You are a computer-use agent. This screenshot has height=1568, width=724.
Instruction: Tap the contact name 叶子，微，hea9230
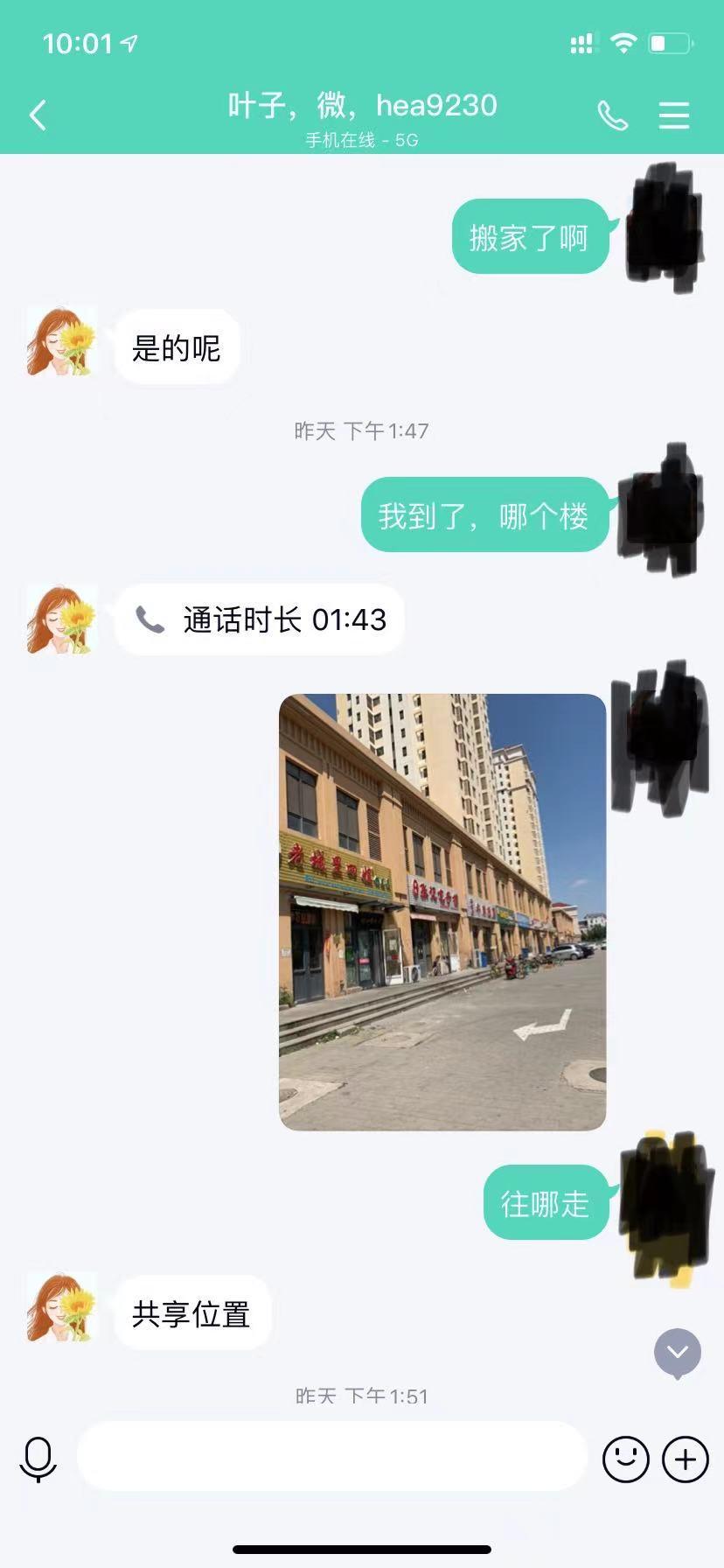click(x=361, y=104)
